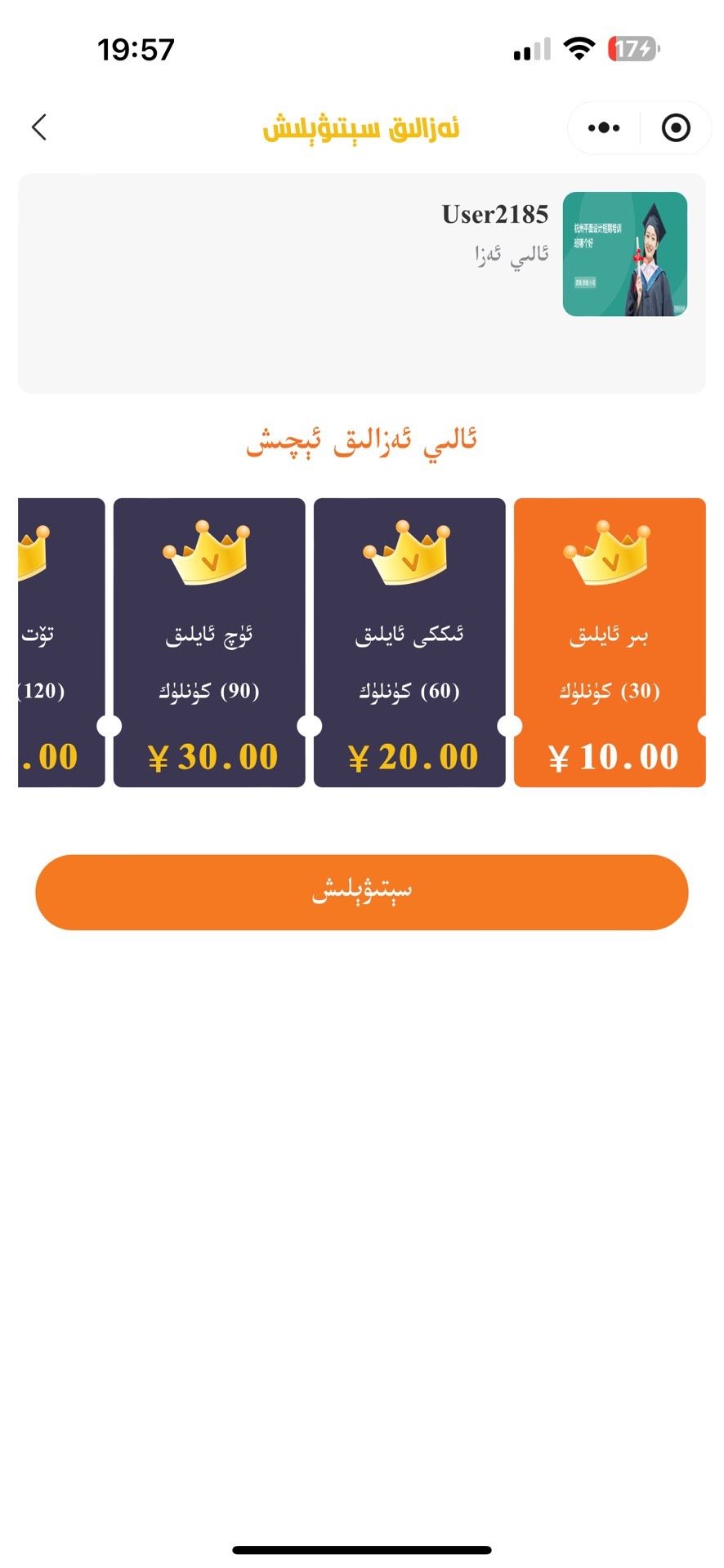Select the one-month ¥10.00 membership card

coord(610,643)
